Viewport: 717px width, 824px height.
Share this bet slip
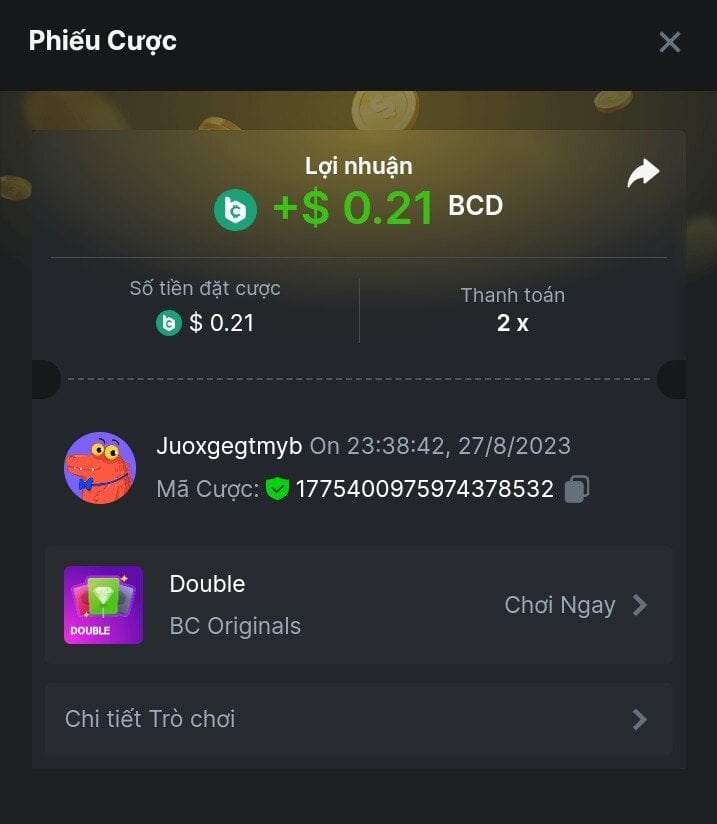[643, 174]
